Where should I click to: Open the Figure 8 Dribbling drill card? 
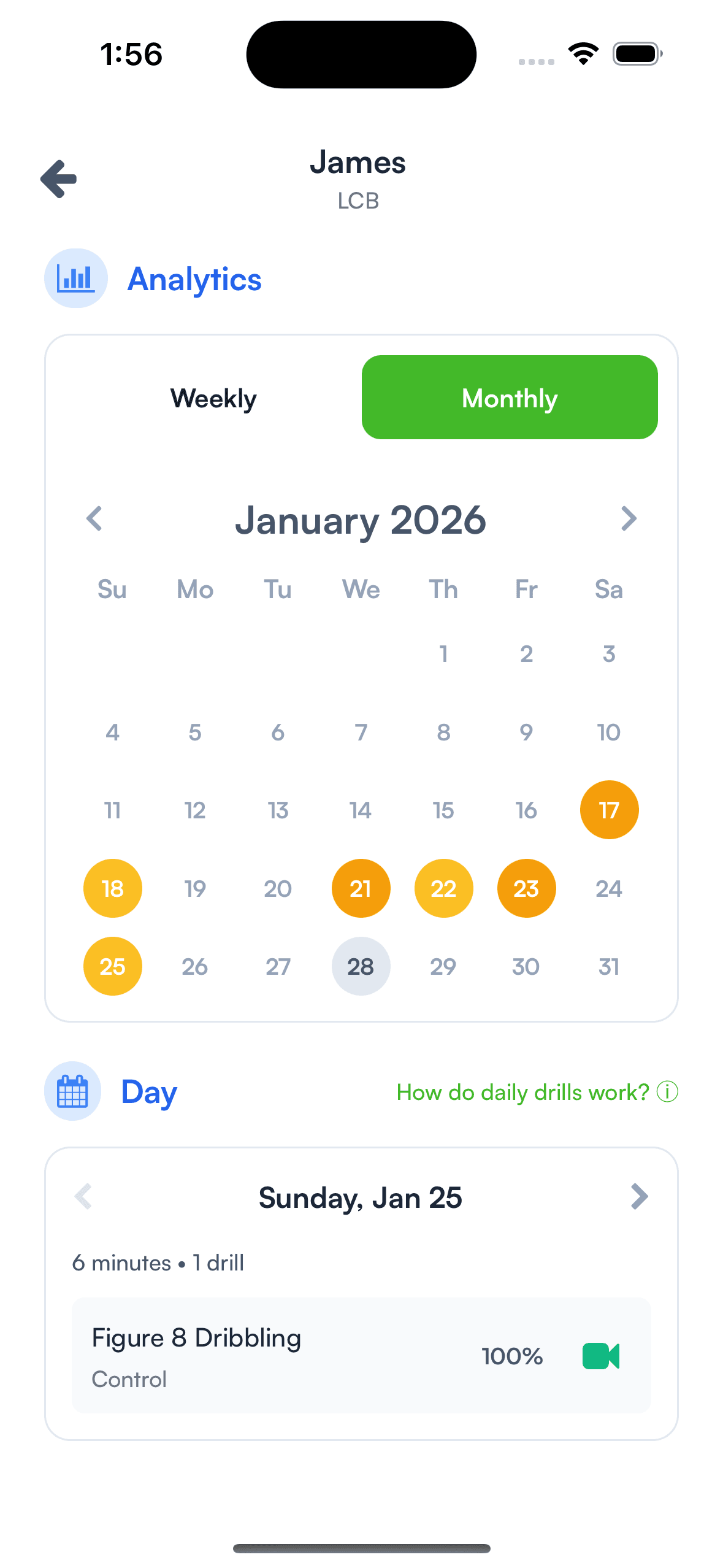coord(276,1356)
